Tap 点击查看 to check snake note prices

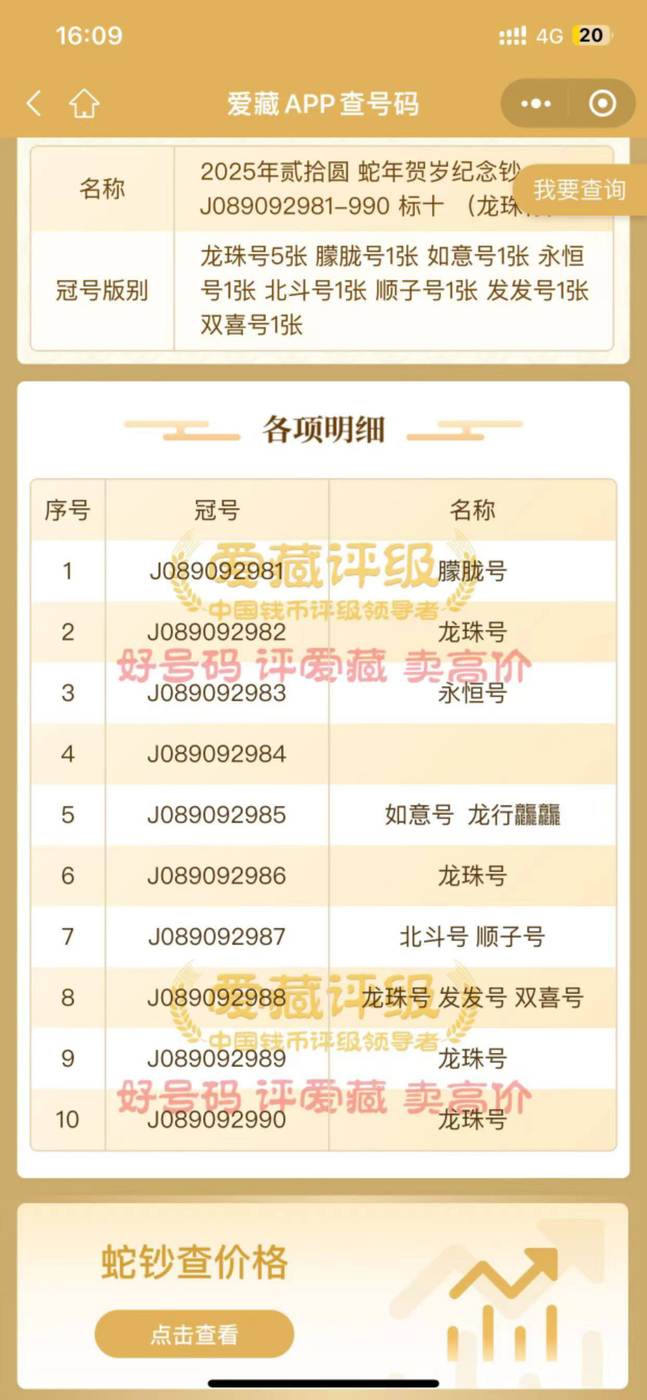point(194,1334)
